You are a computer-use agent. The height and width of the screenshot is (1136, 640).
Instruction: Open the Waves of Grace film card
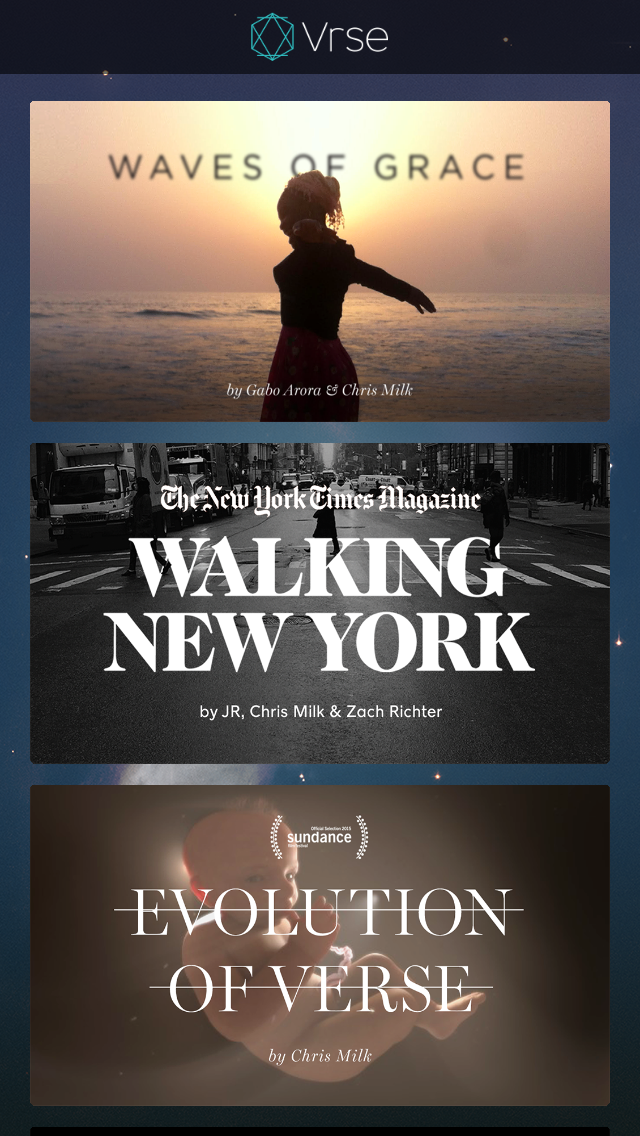click(x=319, y=261)
